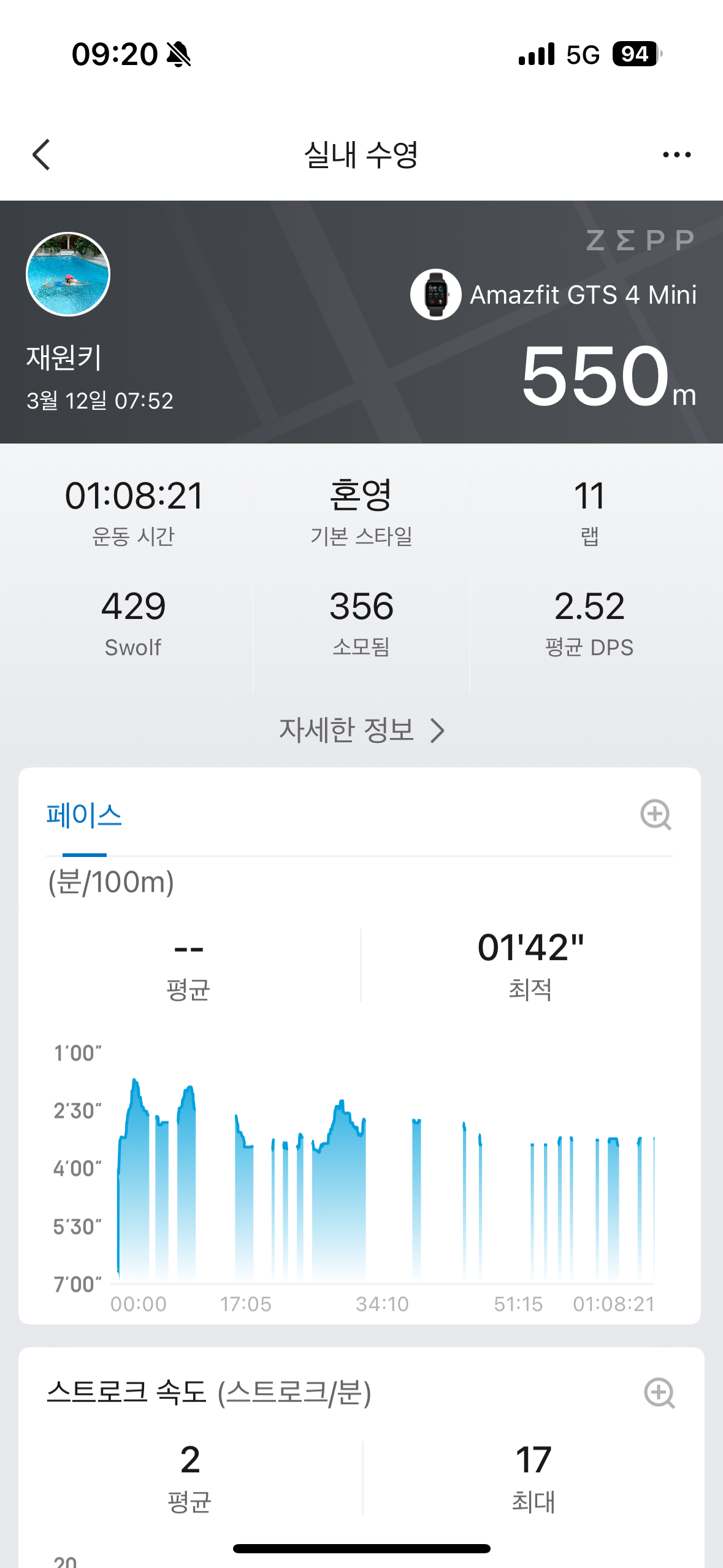Screen dimensions: 723x1568
Task: Enlarge the 스트로크 속도 chart
Action: point(659,1393)
